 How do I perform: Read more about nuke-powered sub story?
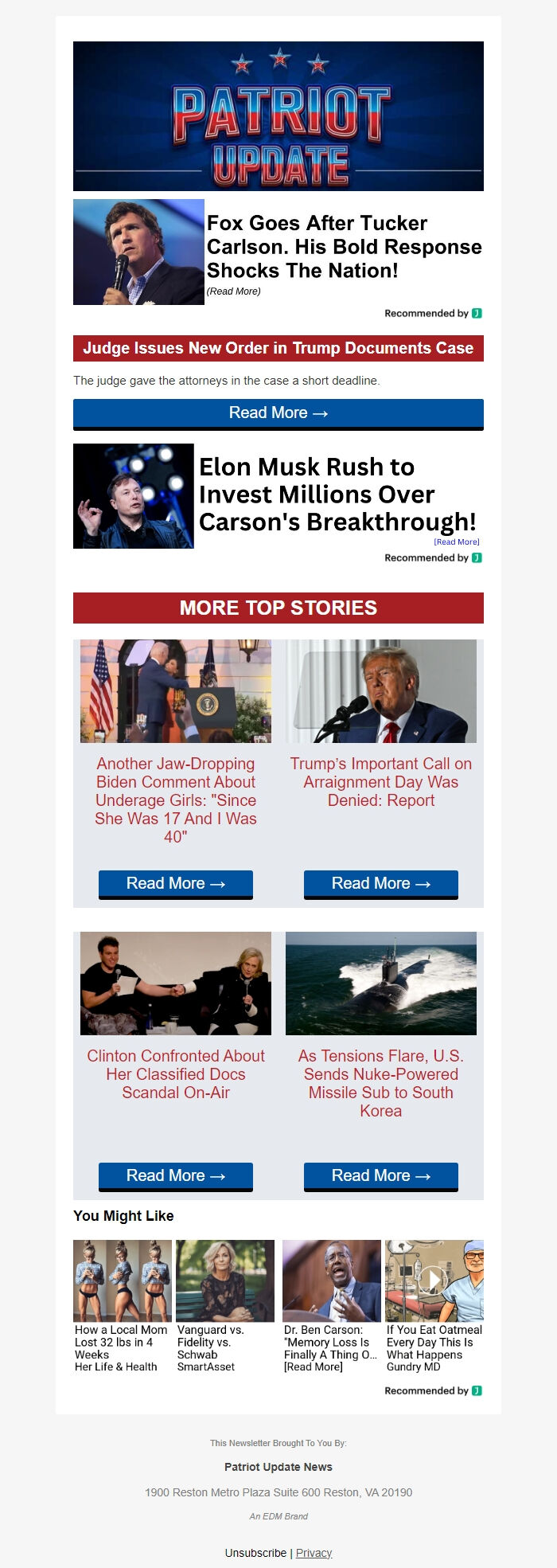tap(380, 1175)
